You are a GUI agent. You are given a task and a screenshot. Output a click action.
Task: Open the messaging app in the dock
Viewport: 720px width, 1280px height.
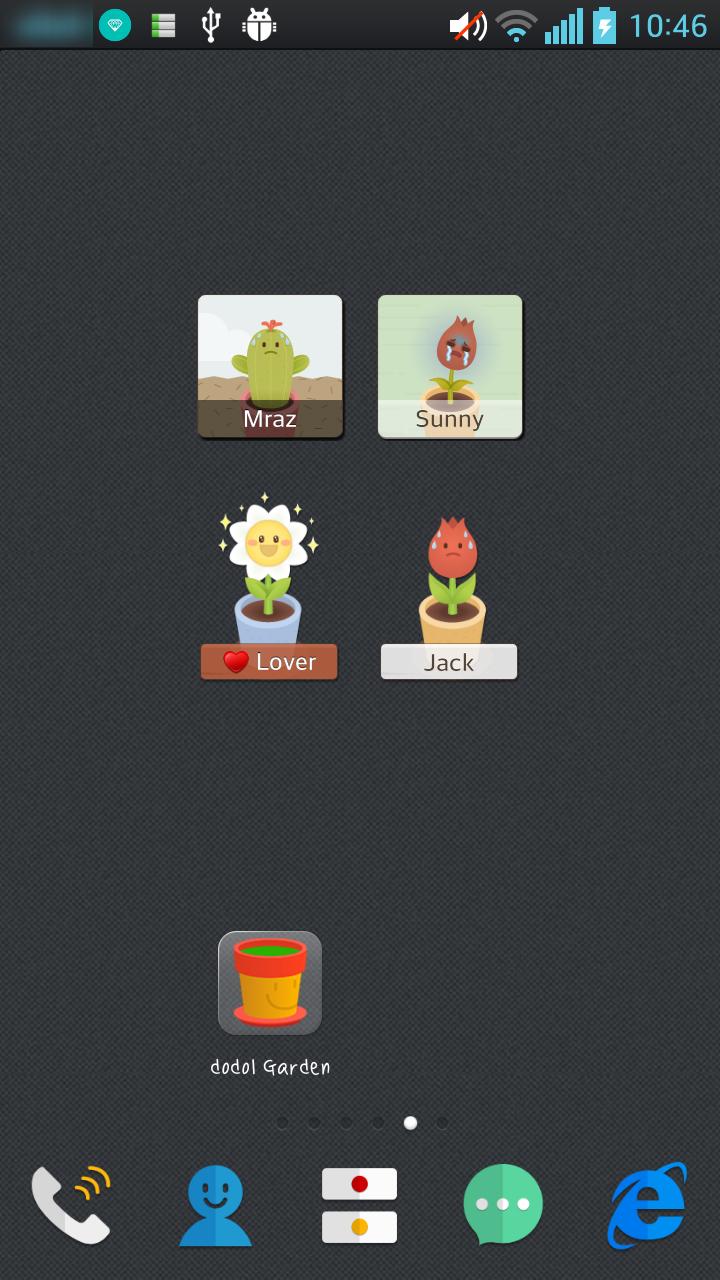[503, 1205]
